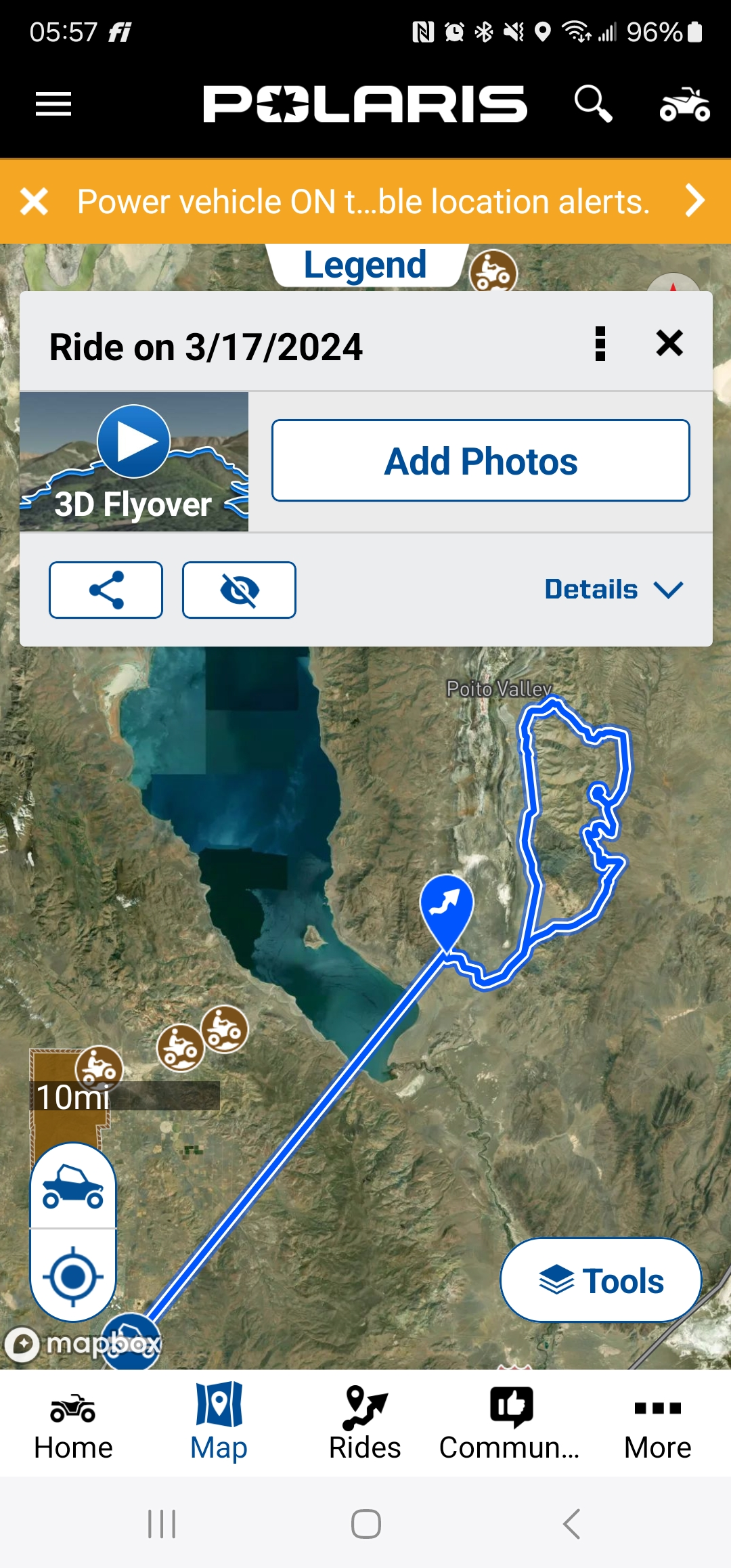This screenshot has width=731, height=1568.
Task: Open the map Legend tab
Action: (x=365, y=265)
